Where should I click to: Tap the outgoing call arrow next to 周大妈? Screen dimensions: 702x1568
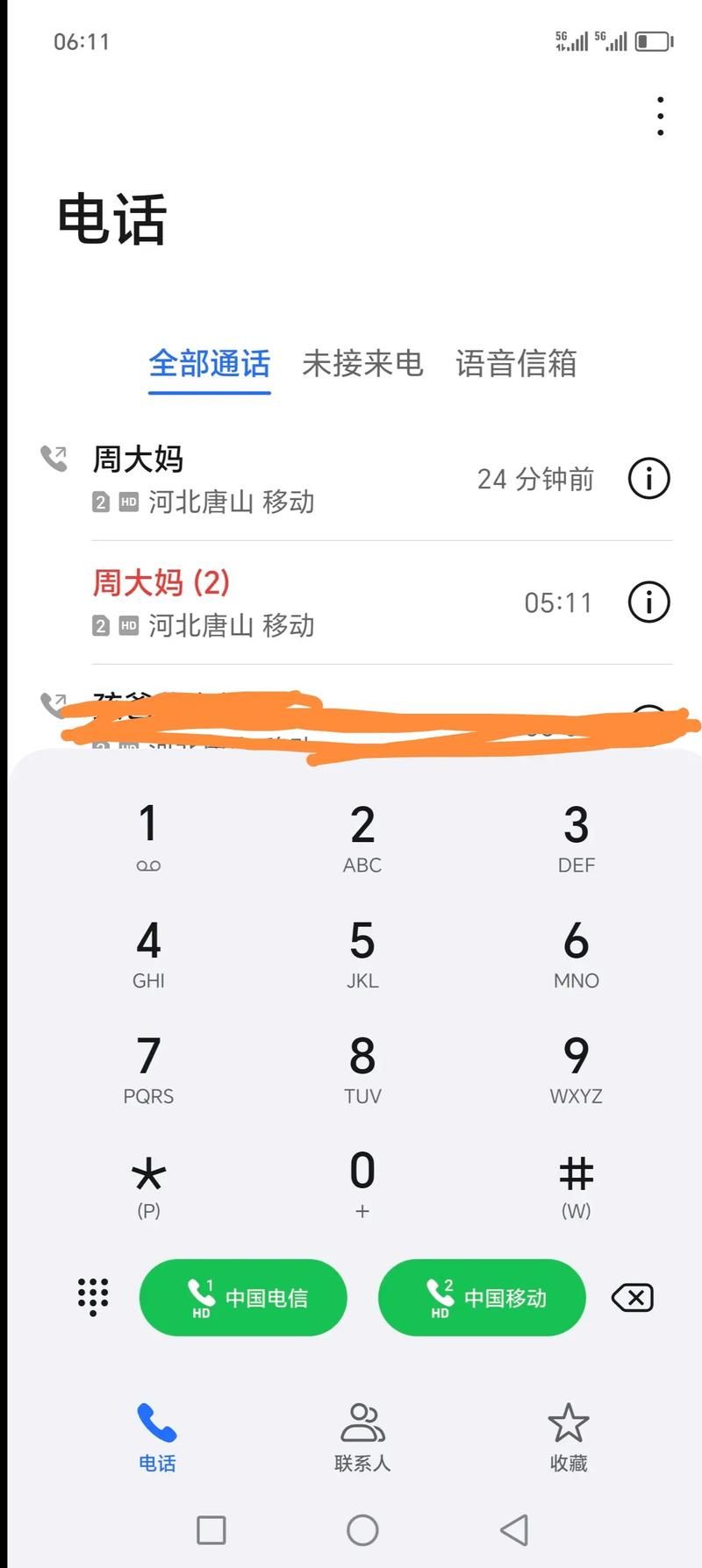(54, 459)
